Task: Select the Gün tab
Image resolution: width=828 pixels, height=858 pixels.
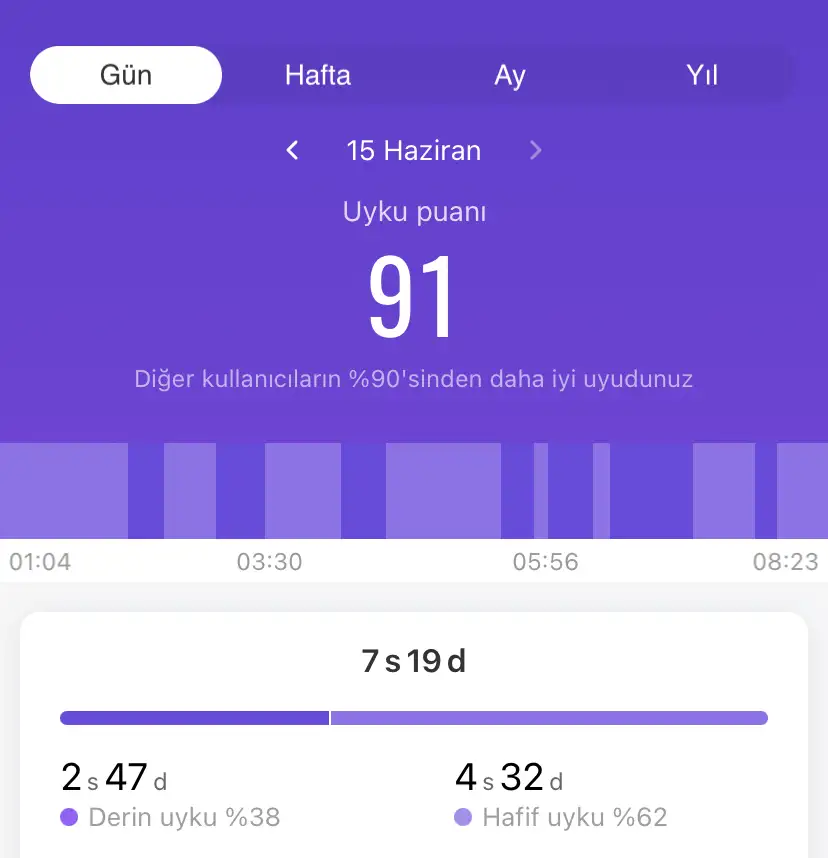Action: pyautogui.click(x=126, y=75)
